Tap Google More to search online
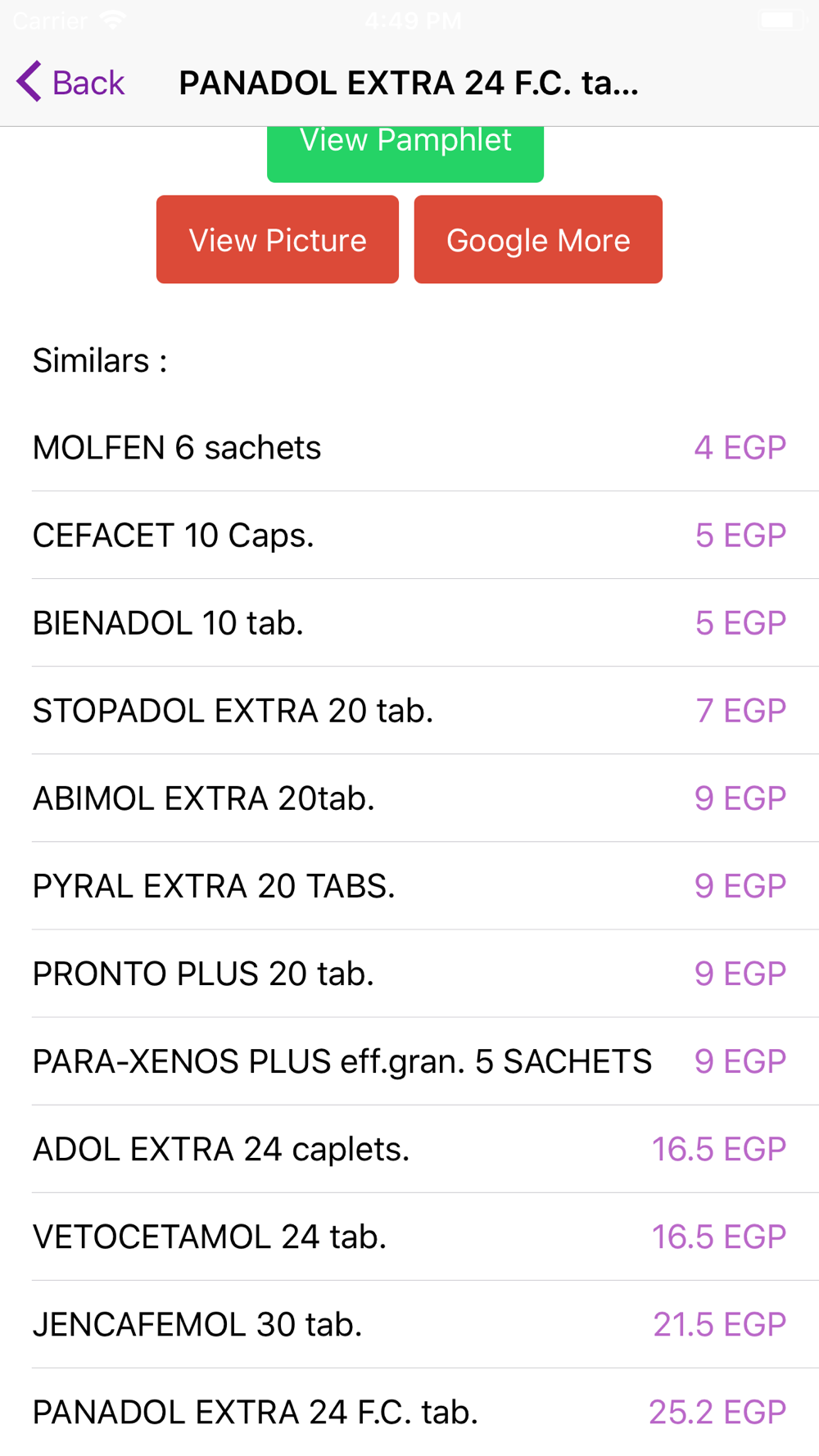The width and height of the screenshot is (819, 1456). (x=538, y=239)
